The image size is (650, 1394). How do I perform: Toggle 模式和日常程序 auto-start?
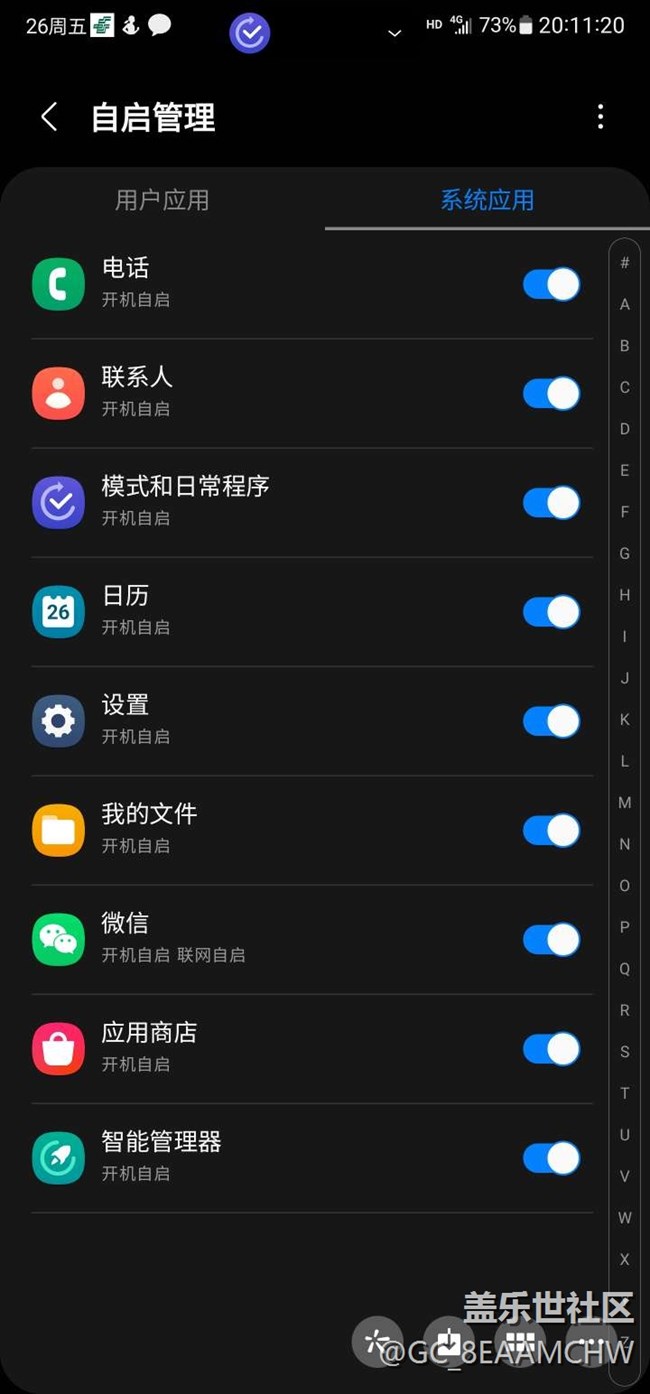pyautogui.click(x=551, y=502)
